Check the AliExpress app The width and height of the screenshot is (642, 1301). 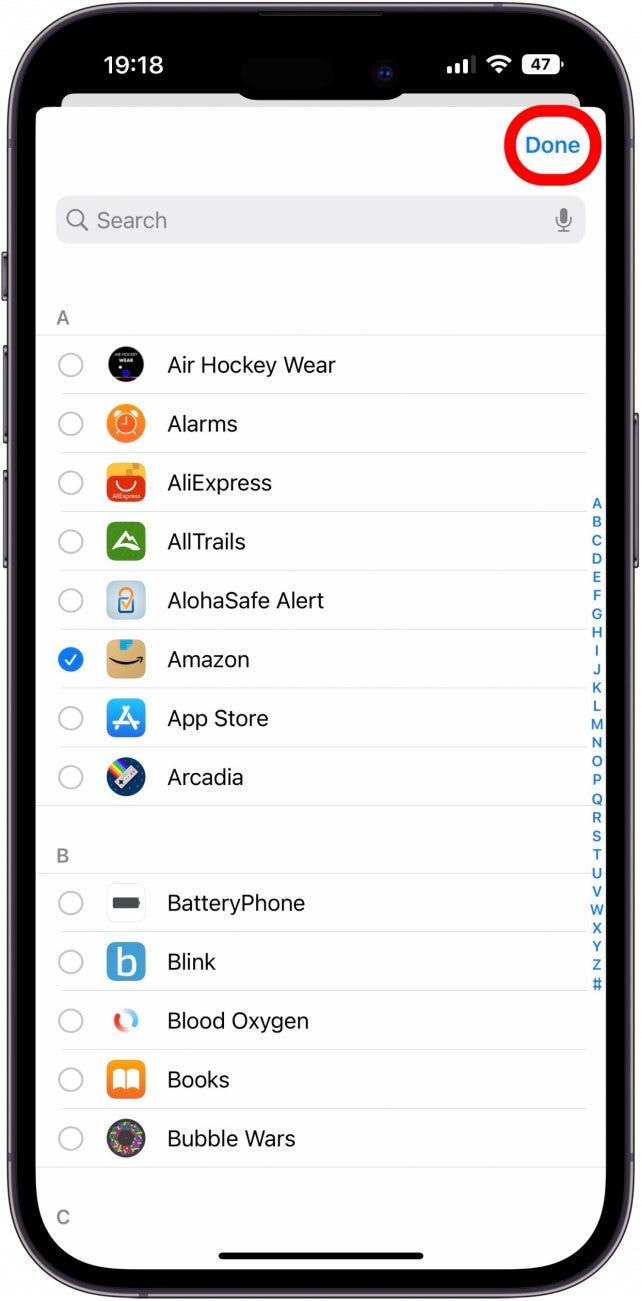click(x=70, y=483)
